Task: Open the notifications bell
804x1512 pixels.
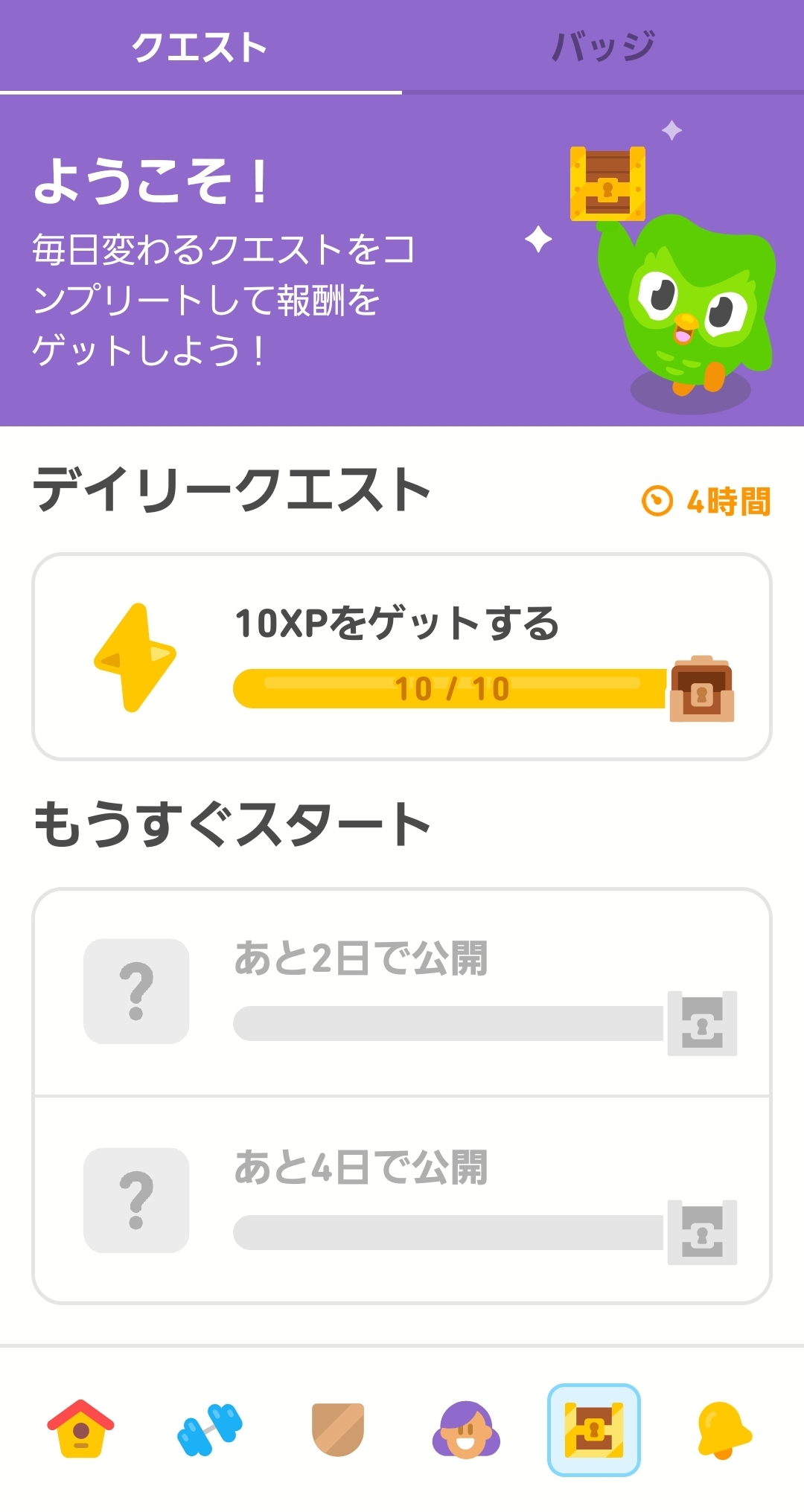Action: click(x=722, y=1429)
